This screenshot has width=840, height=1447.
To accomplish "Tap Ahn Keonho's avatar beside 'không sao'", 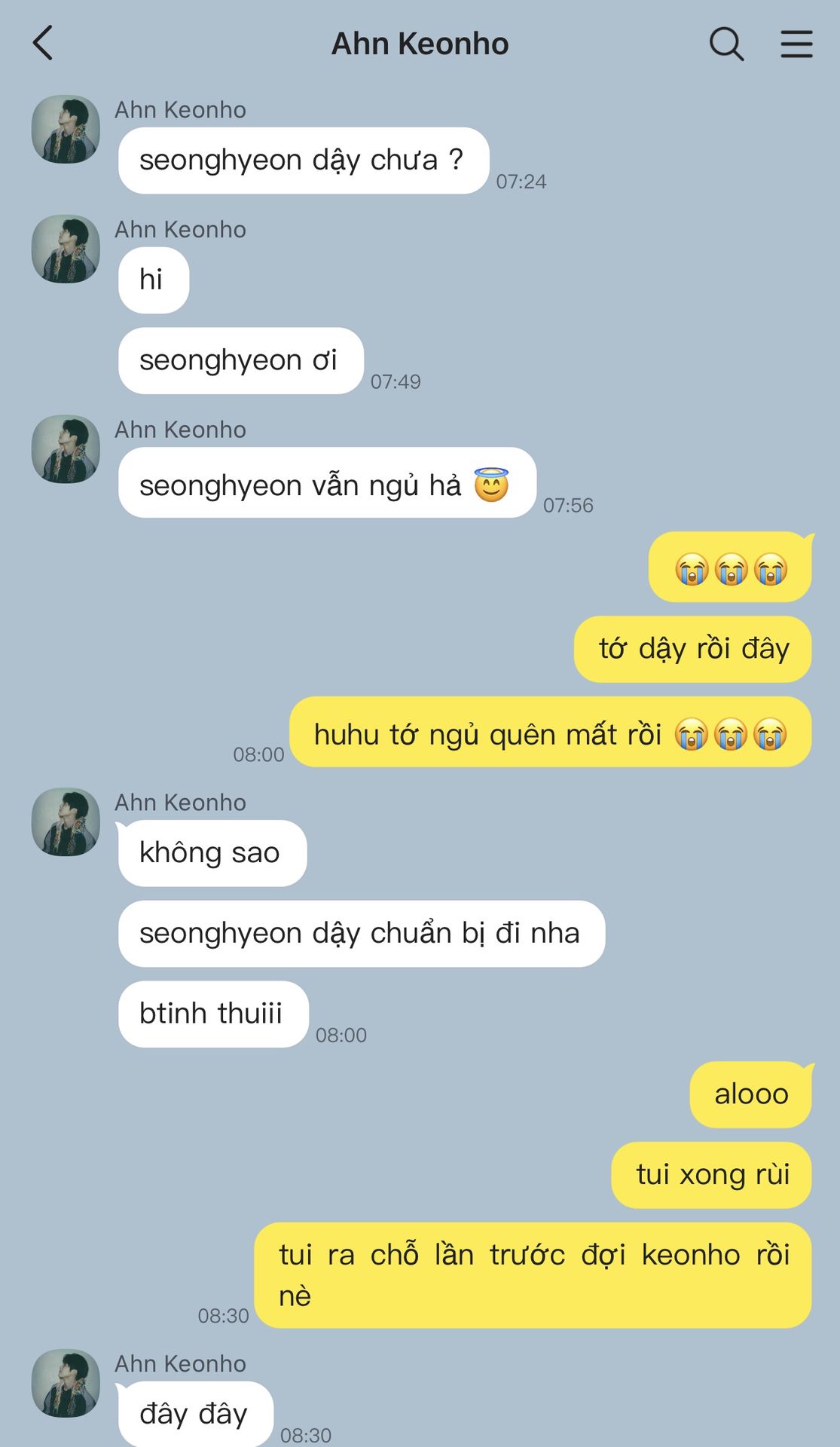I will [x=66, y=821].
